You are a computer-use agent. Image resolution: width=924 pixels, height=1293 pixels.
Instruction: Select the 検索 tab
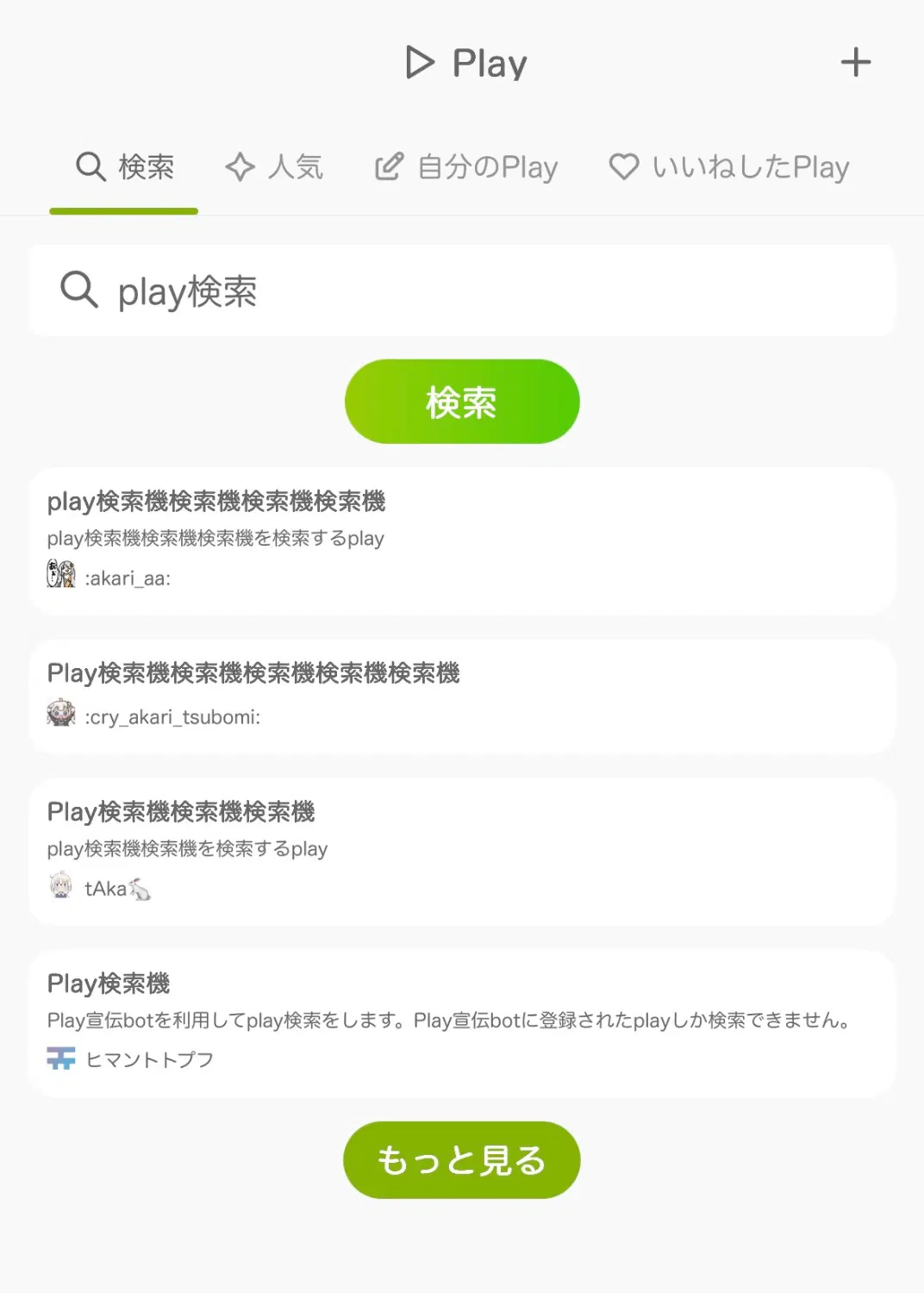(x=123, y=166)
